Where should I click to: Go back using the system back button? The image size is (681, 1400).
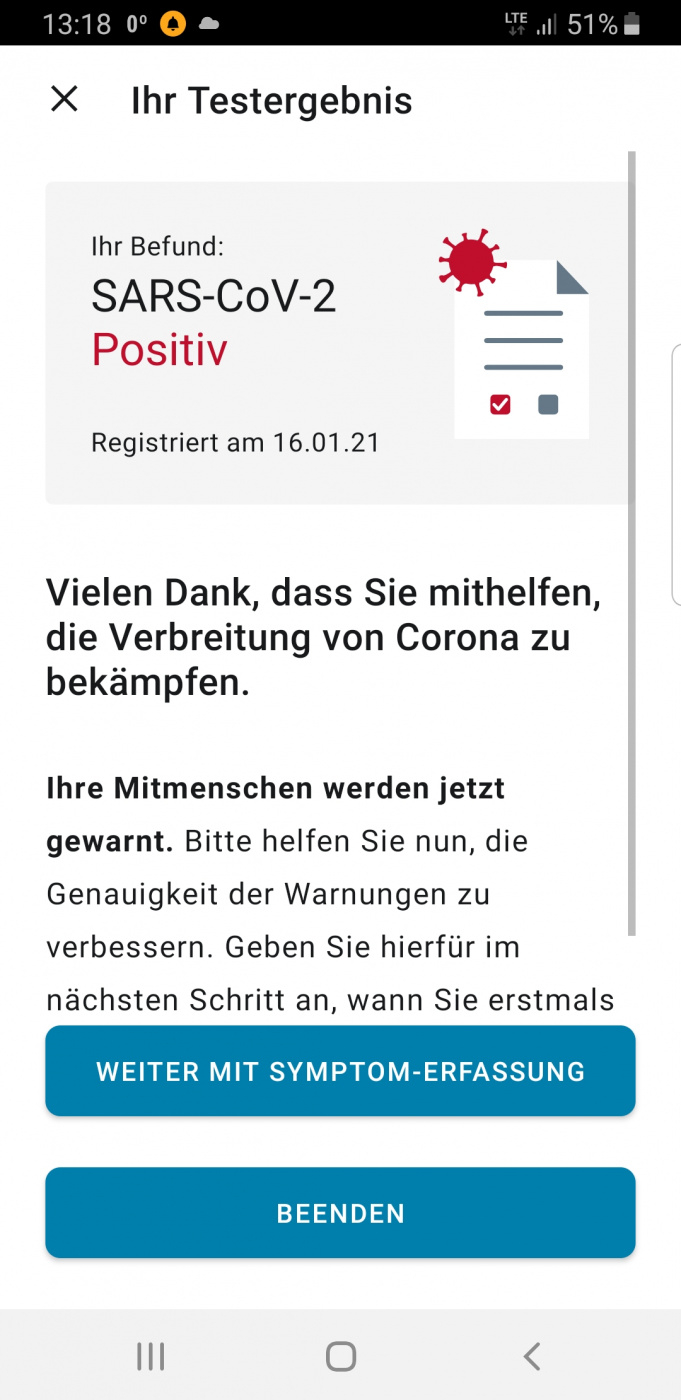pyautogui.click(x=532, y=1356)
